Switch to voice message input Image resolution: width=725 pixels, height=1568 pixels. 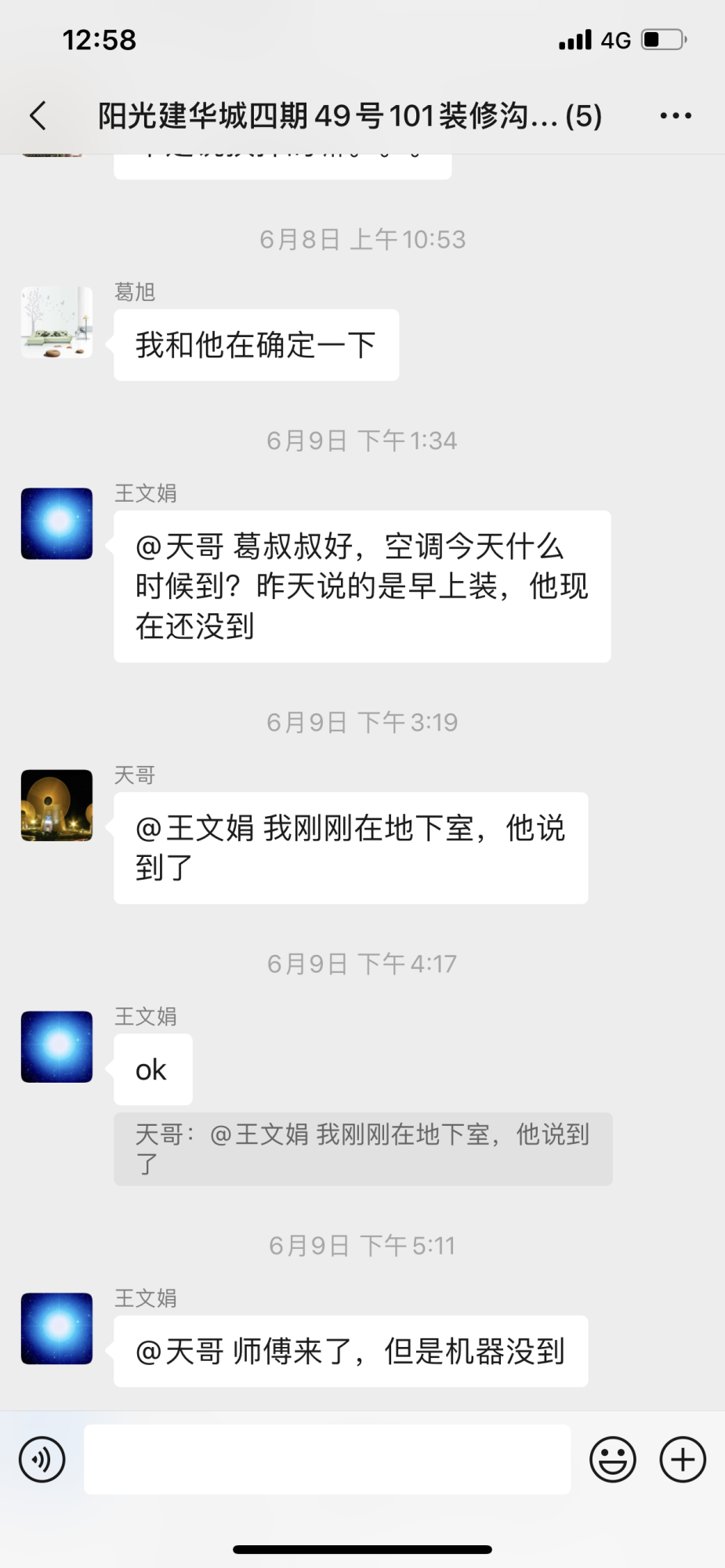point(42,1459)
